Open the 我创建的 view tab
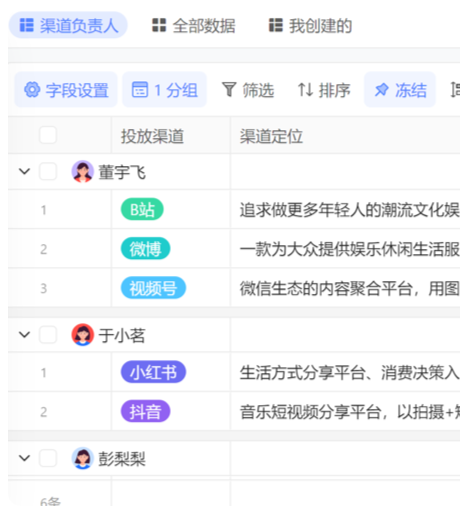Viewport: 468px width, 514px height. [x=310, y=26]
